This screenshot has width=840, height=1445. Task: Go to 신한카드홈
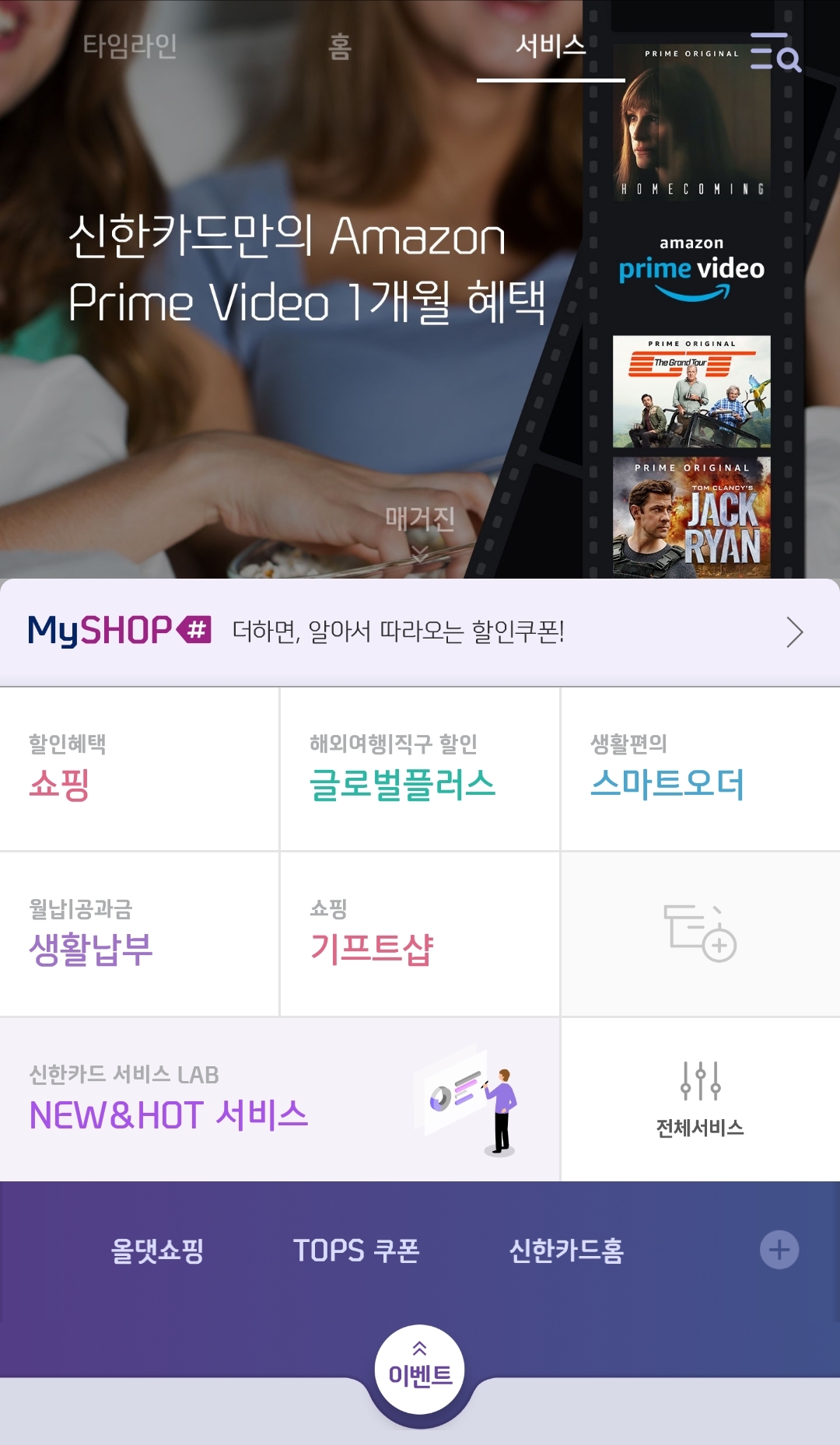[566, 1251]
